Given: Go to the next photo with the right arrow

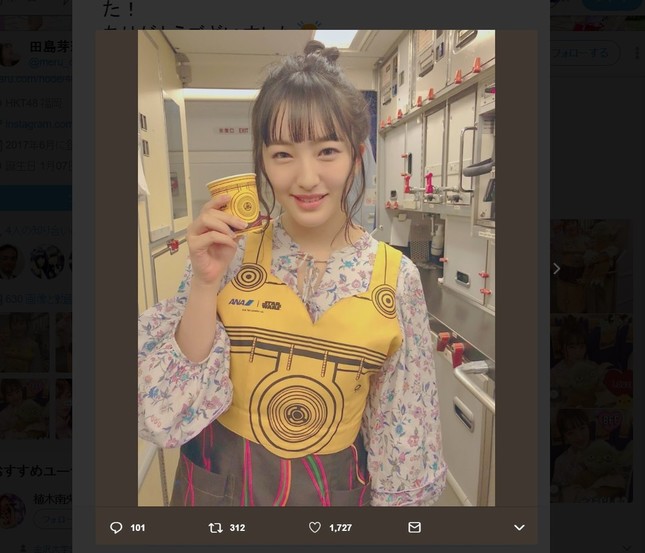Looking at the screenshot, I should (x=557, y=269).
